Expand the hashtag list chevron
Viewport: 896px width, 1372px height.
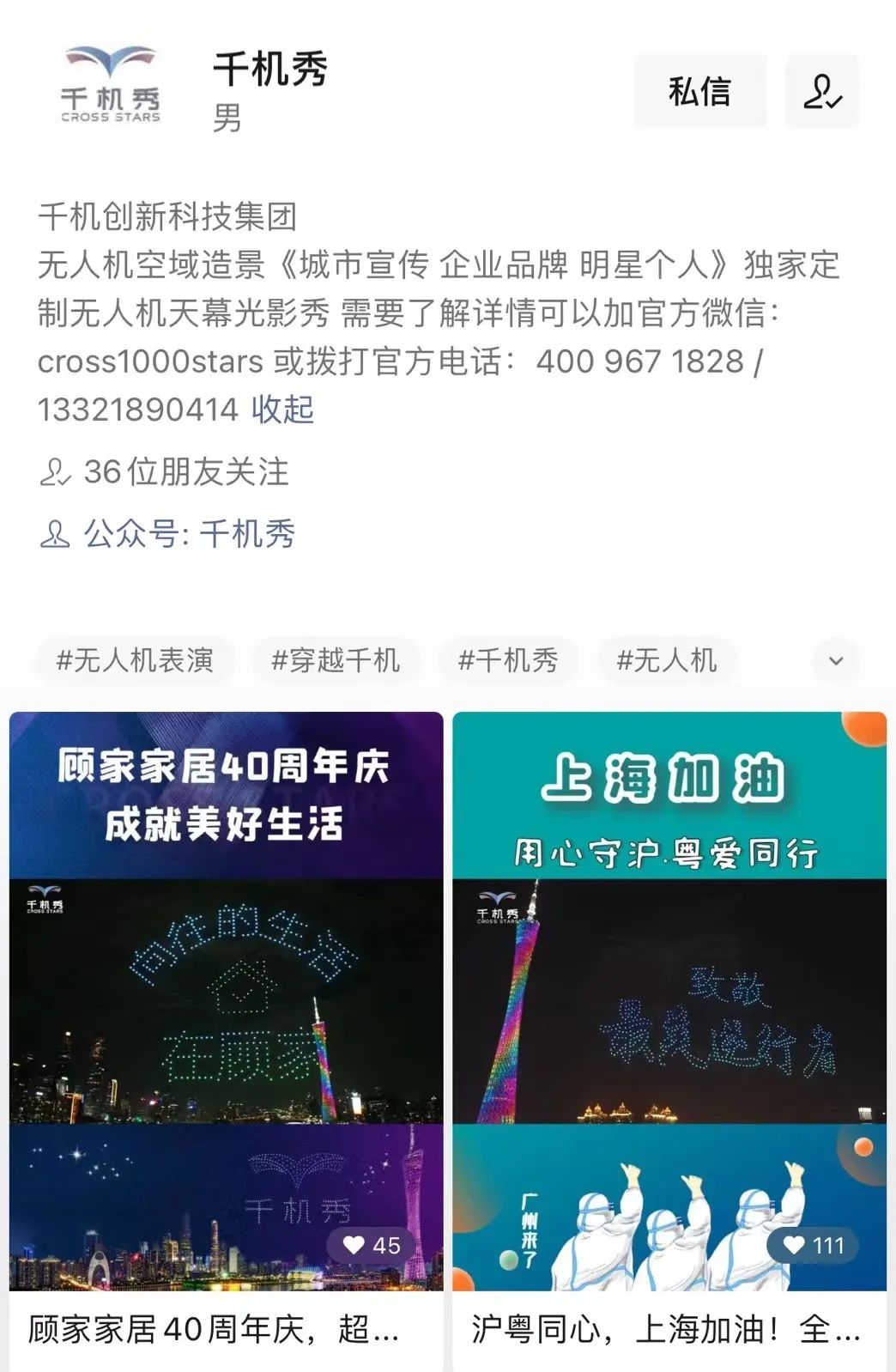(x=836, y=661)
